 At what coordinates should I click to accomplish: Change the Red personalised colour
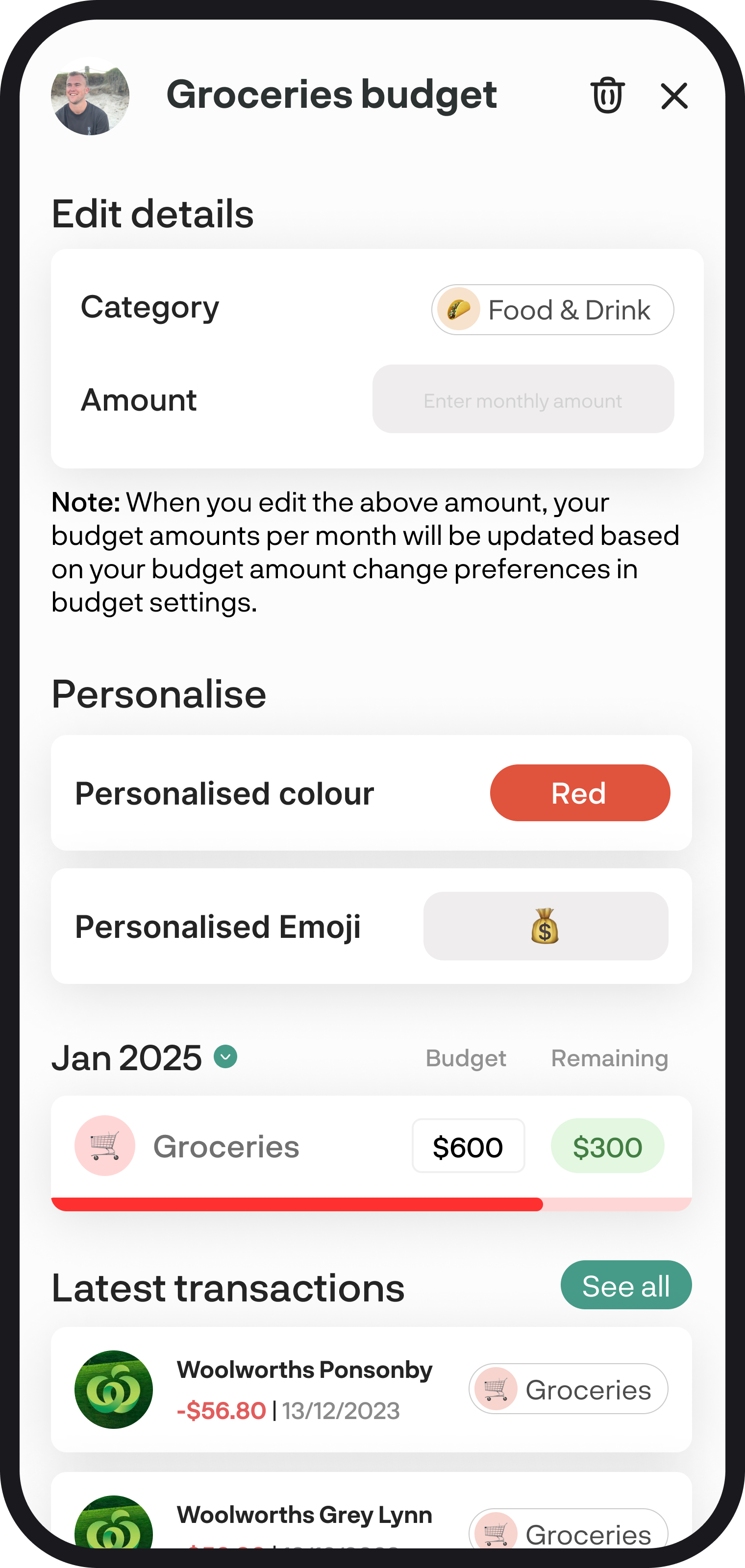[x=579, y=792]
